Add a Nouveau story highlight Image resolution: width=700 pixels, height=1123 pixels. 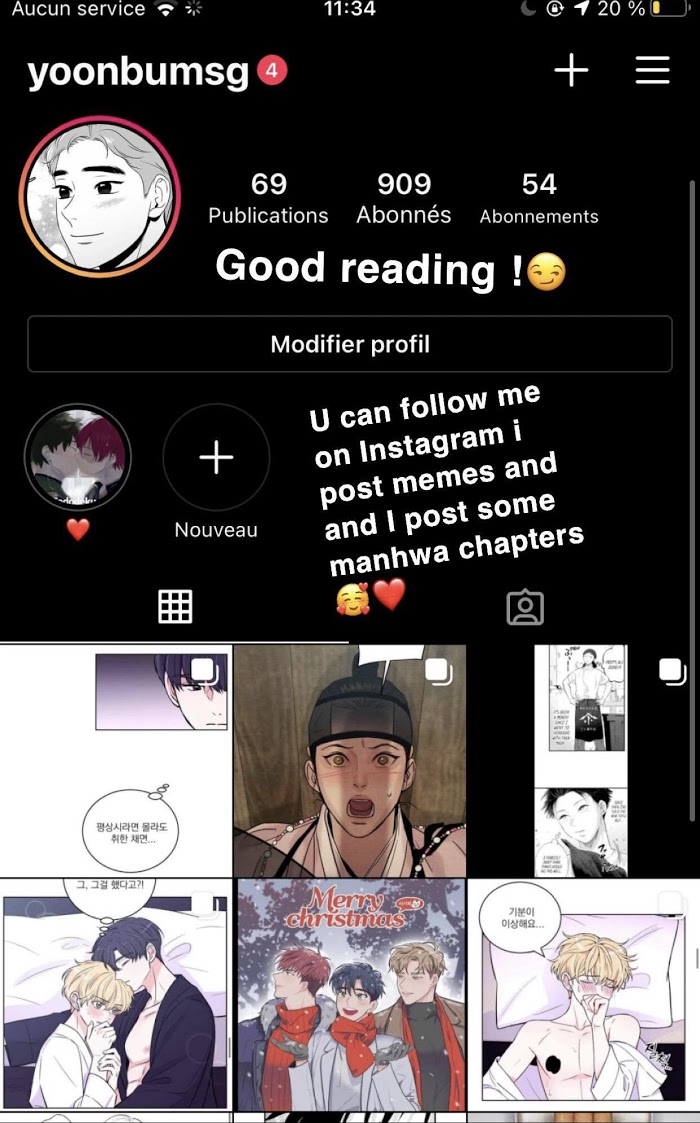click(x=216, y=459)
